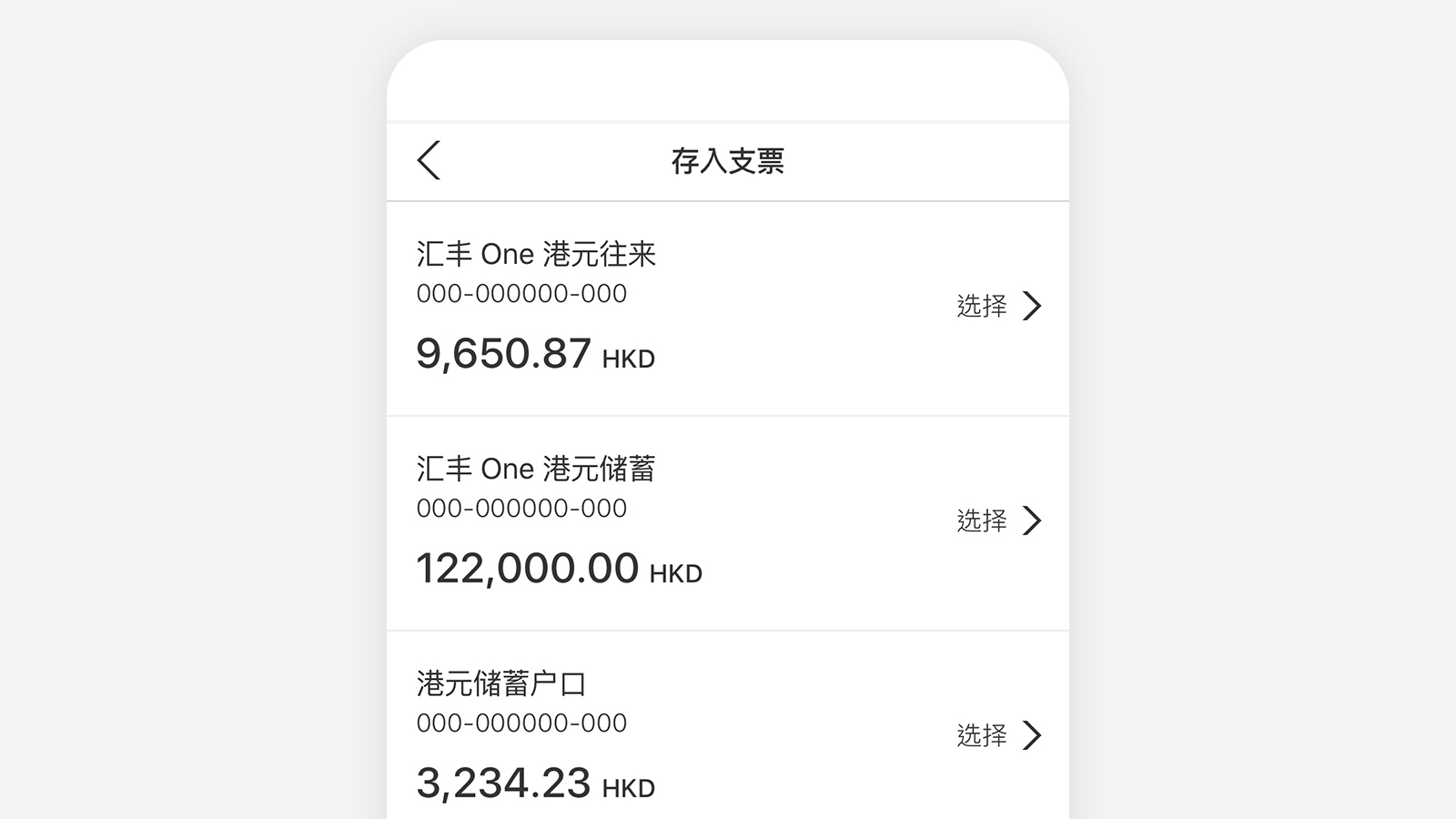This screenshot has width=1456, height=819.
Task: Select the 汇丰 One 港元往来 account
Action: [x=998, y=307]
